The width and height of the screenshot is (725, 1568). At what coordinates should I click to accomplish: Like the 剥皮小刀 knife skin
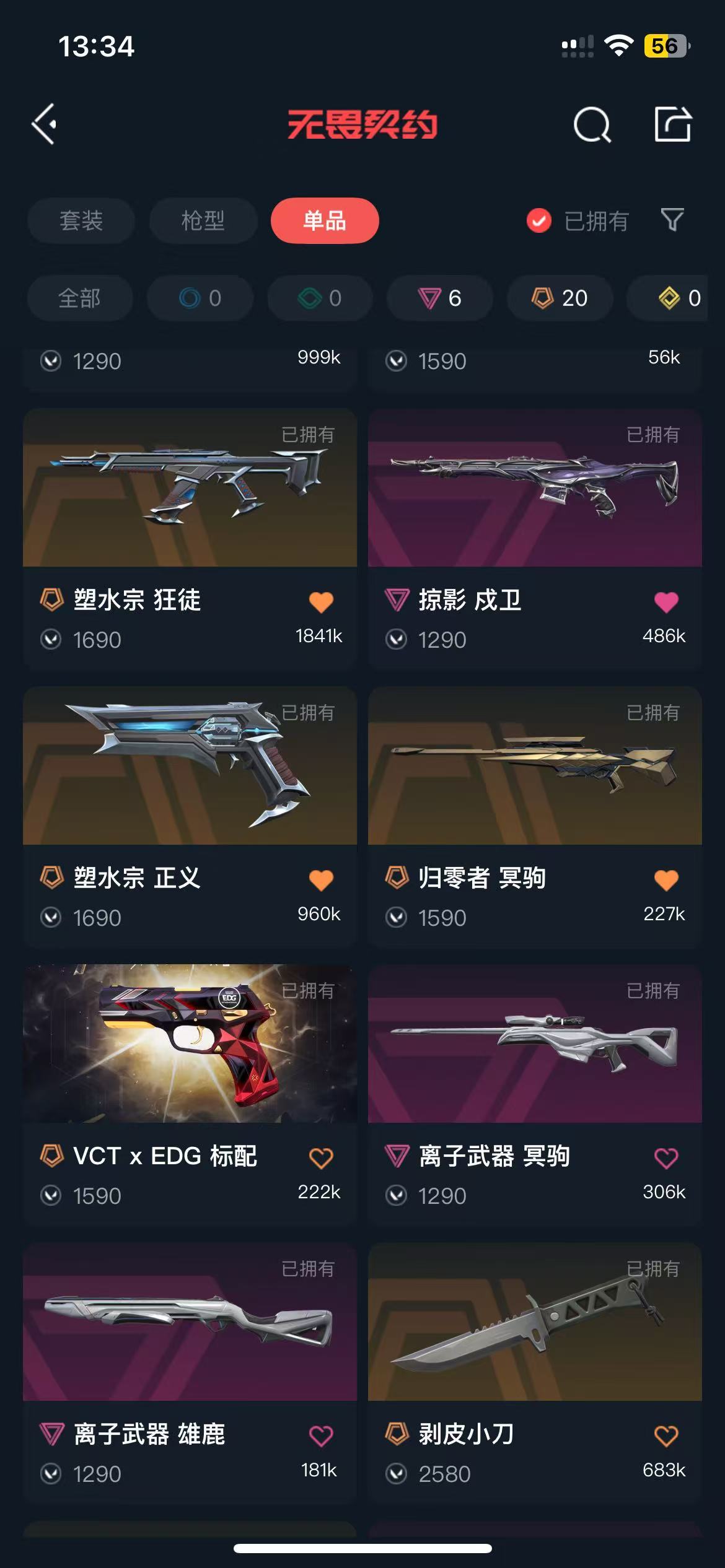coord(666,1436)
